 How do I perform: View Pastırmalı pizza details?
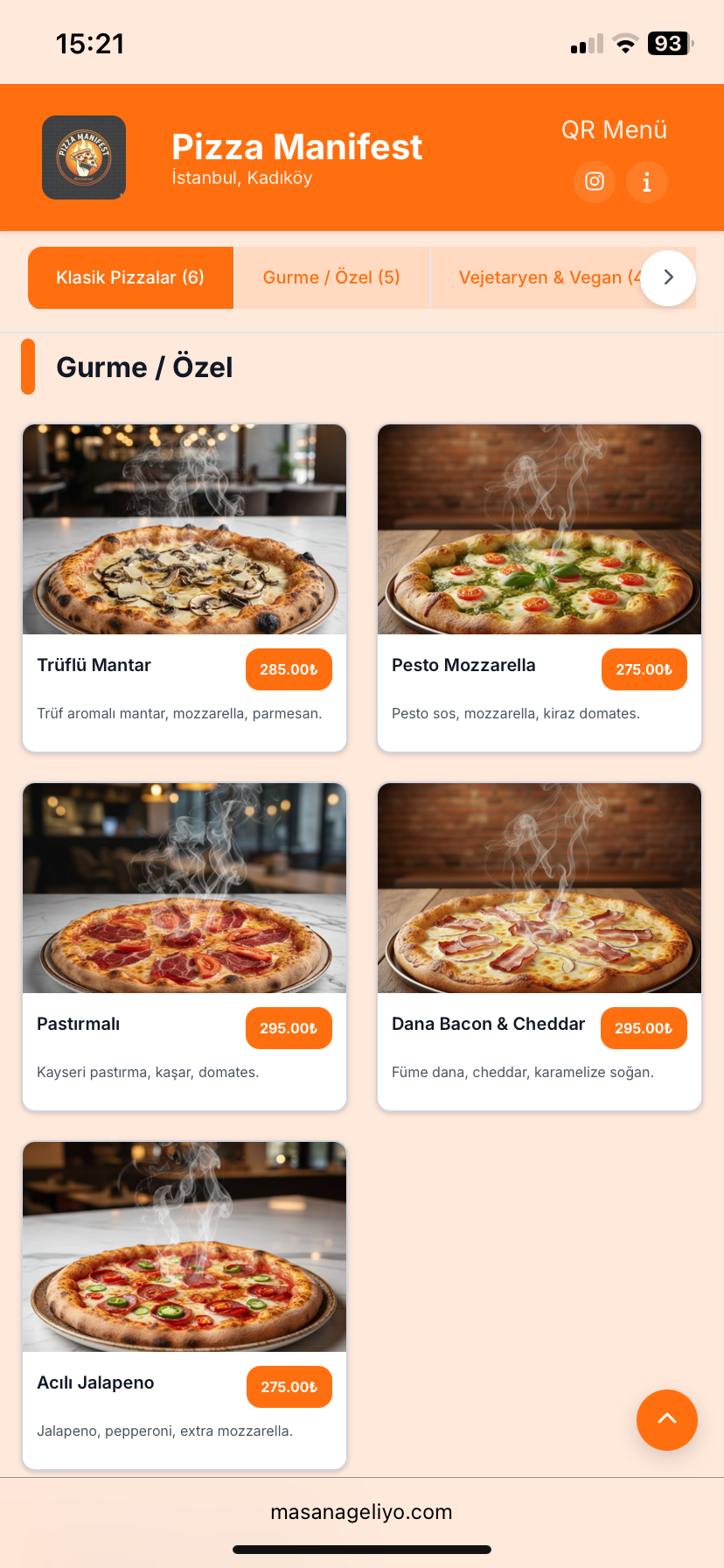(184, 946)
